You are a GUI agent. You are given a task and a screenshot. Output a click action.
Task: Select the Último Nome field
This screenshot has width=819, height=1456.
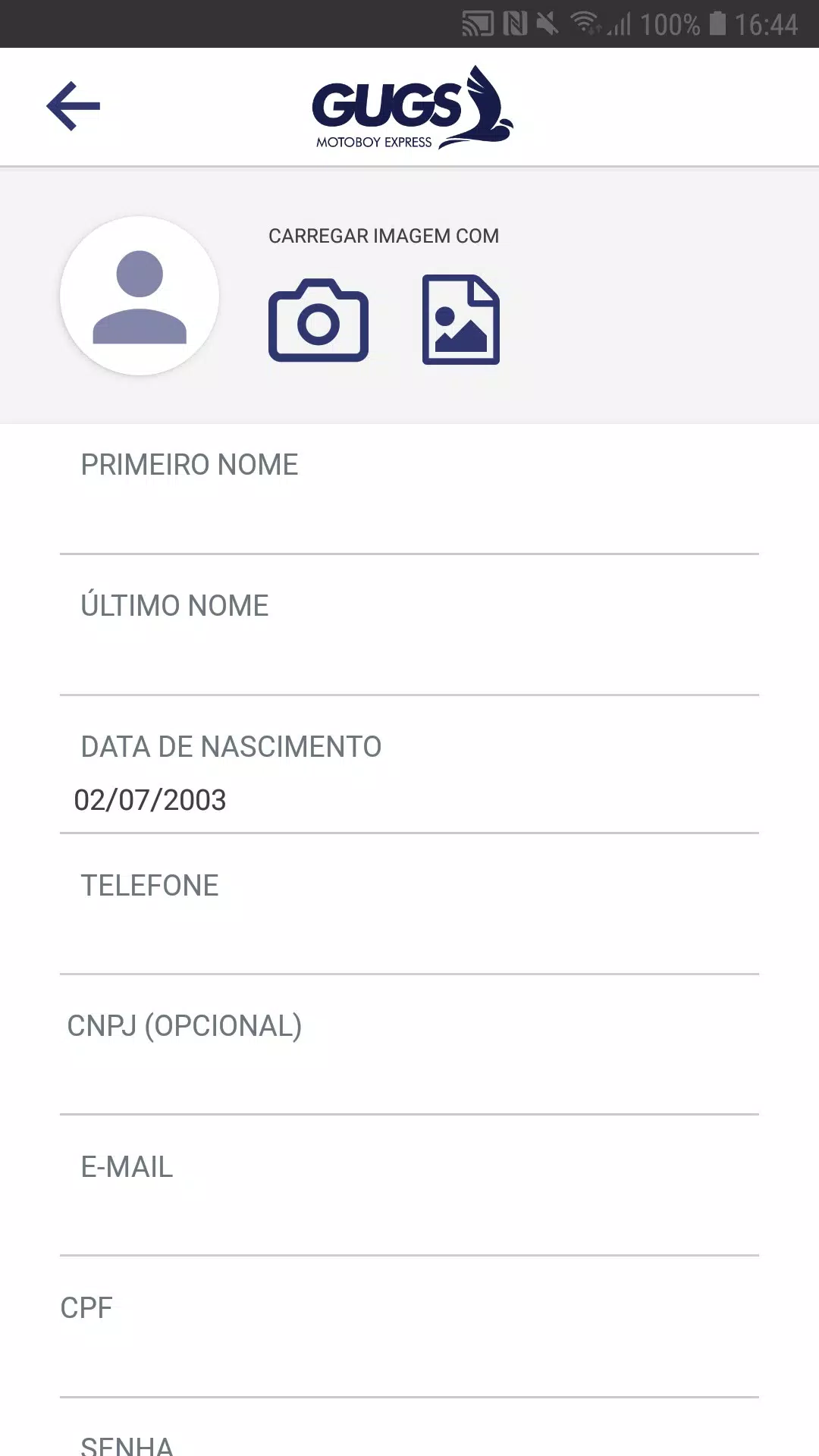click(x=409, y=631)
